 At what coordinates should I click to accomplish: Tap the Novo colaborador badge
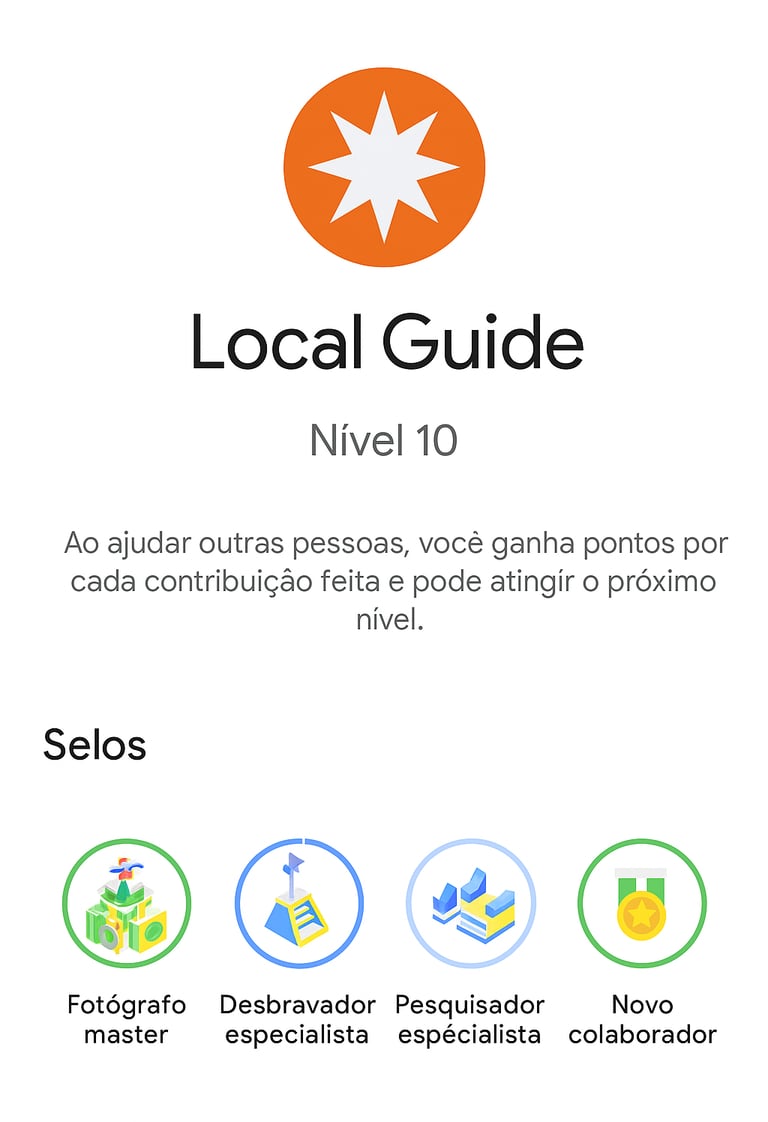(x=642, y=903)
